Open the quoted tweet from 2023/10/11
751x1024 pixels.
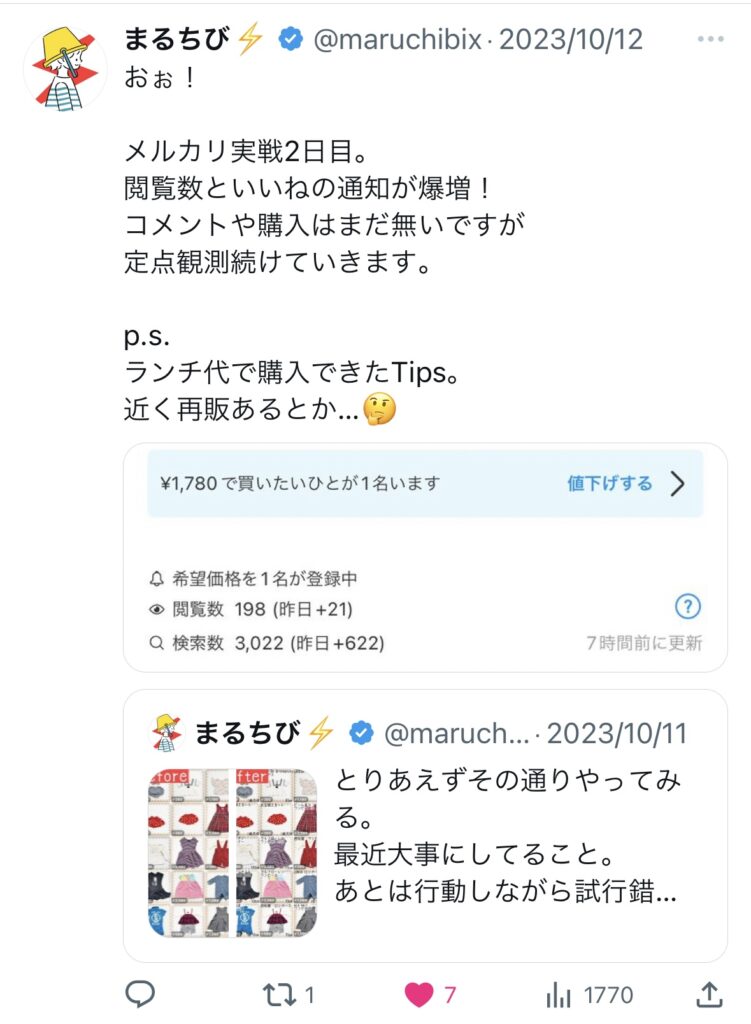[x=425, y=825]
